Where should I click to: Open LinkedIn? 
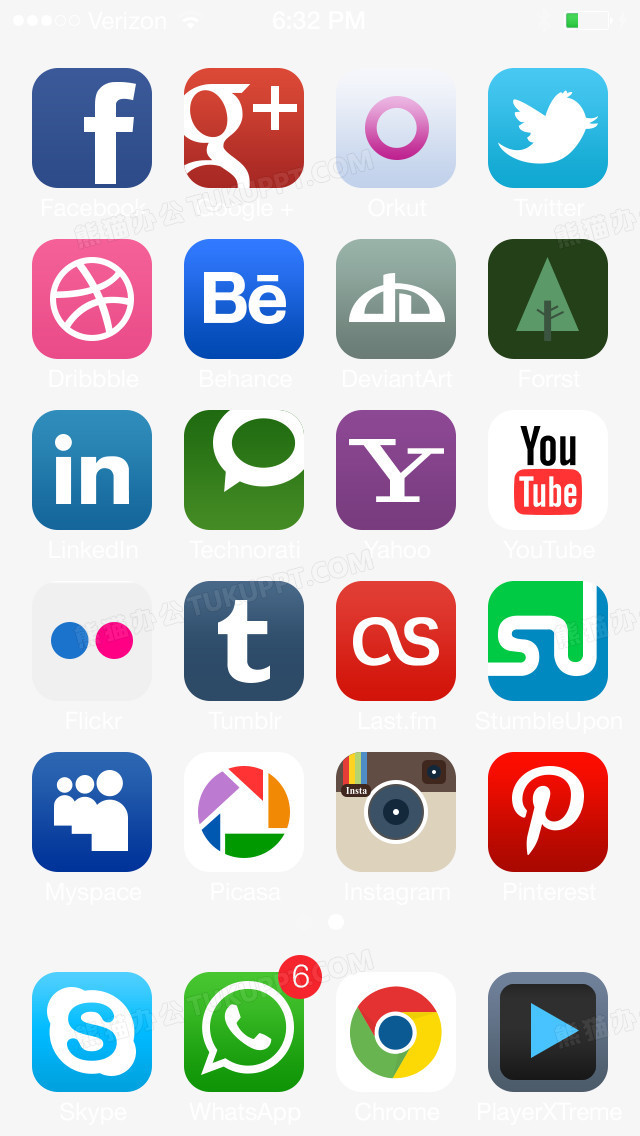(x=92, y=470)
